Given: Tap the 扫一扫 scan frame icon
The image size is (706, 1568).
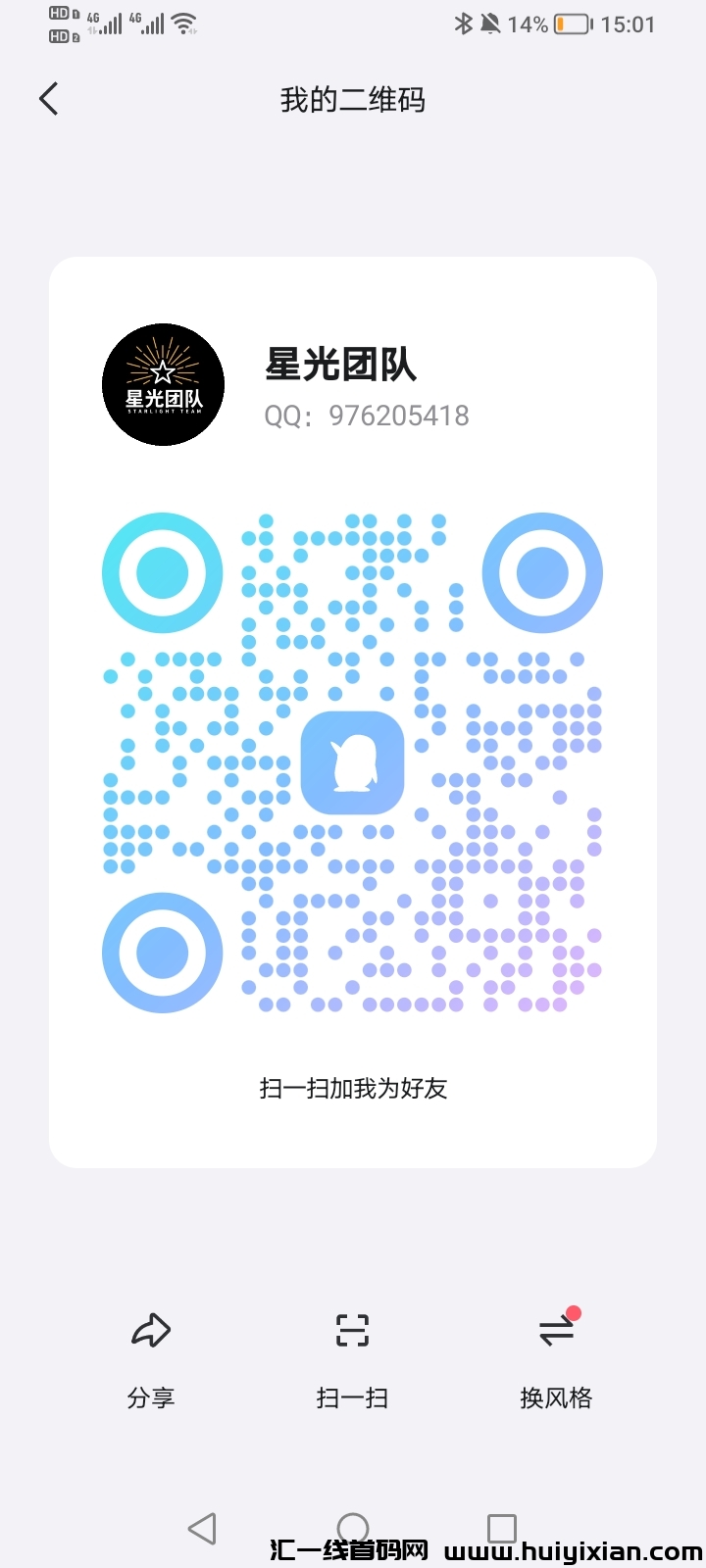Looking at the screenshot, I should (353, 1331).
